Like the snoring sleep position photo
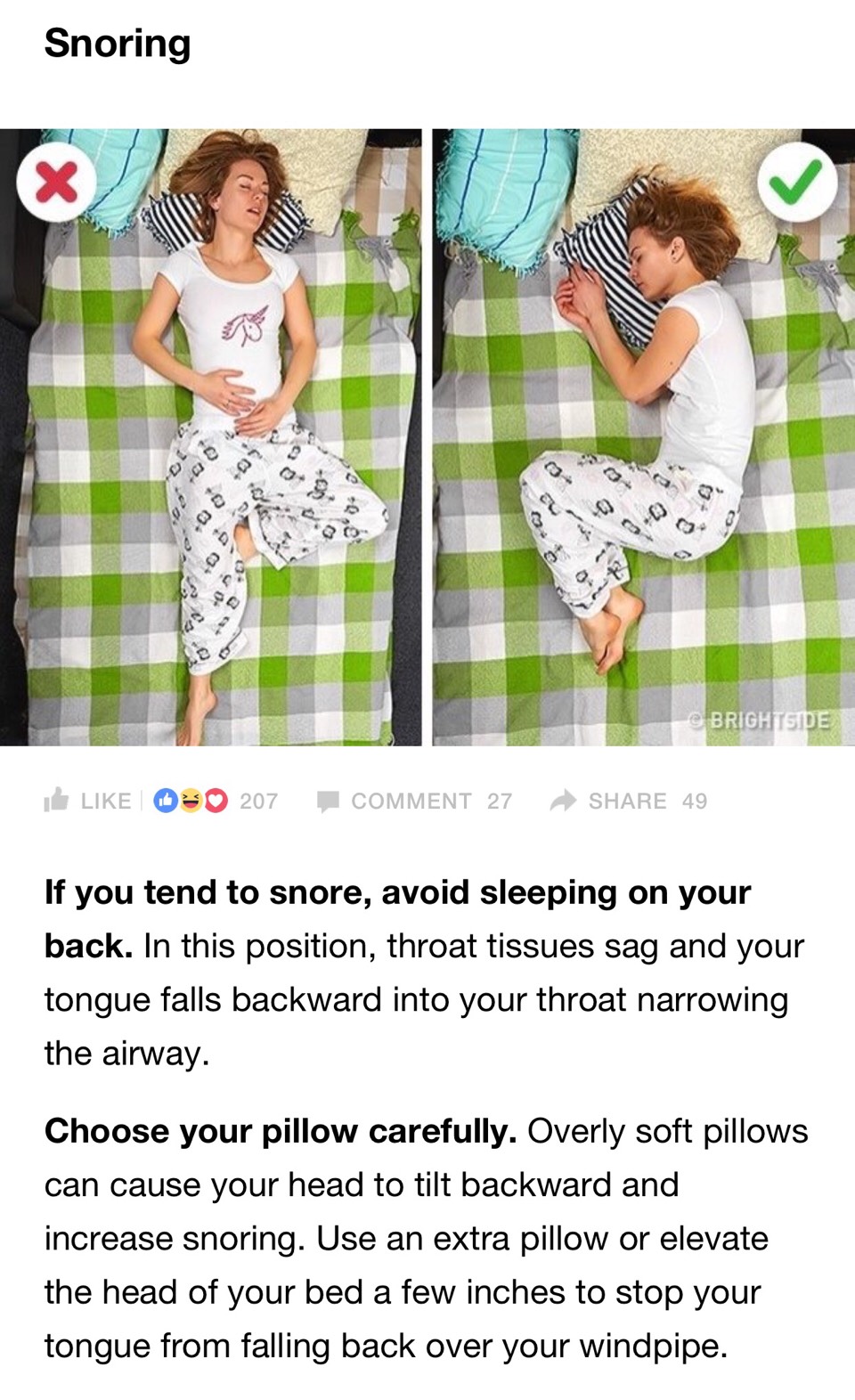The image size is (855, 1400). click(87, 801)
